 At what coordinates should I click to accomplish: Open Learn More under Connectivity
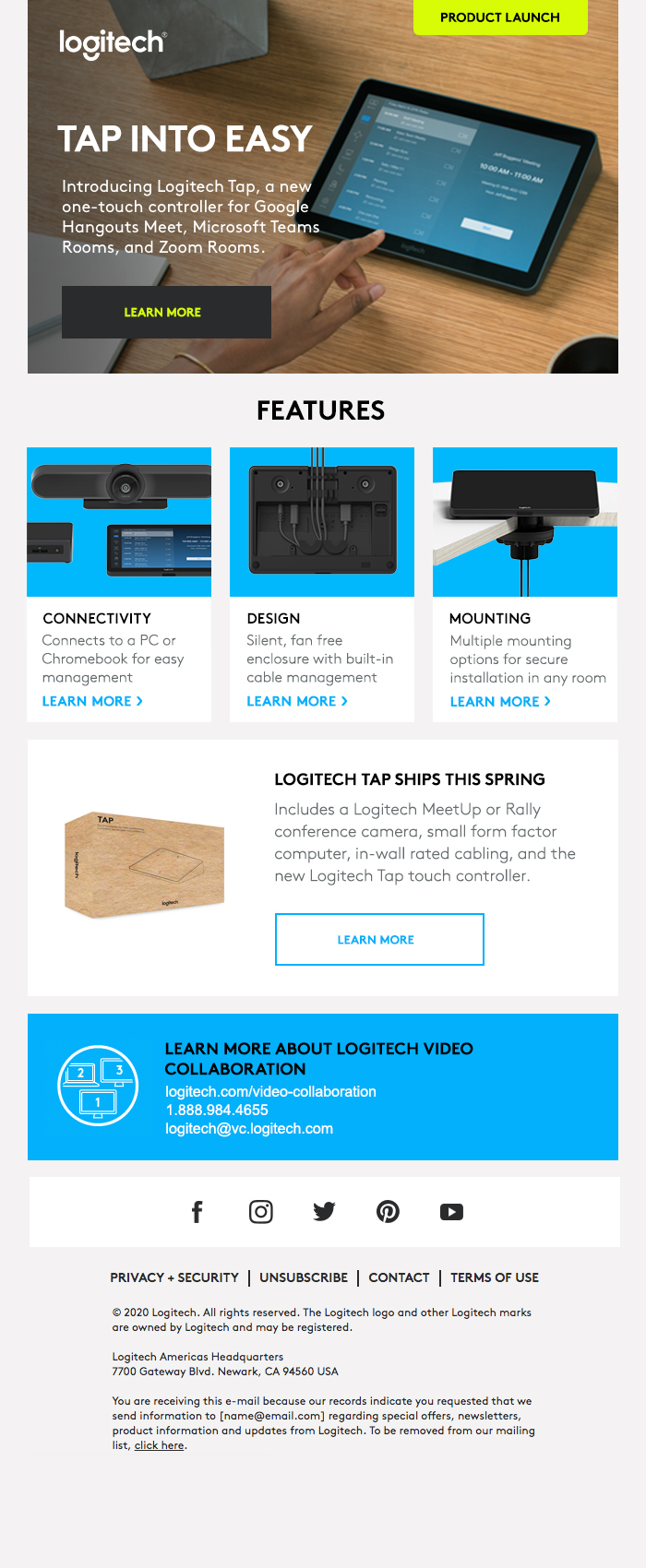pos(92,701)
